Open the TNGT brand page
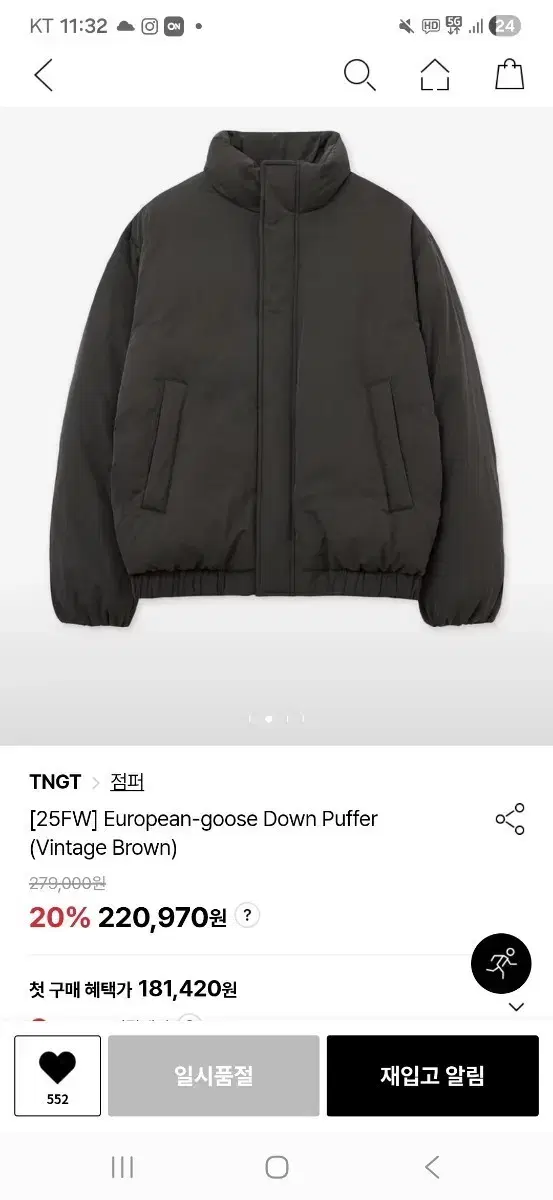Viewport: 553px width, 1200px height. tap(55, 782)
